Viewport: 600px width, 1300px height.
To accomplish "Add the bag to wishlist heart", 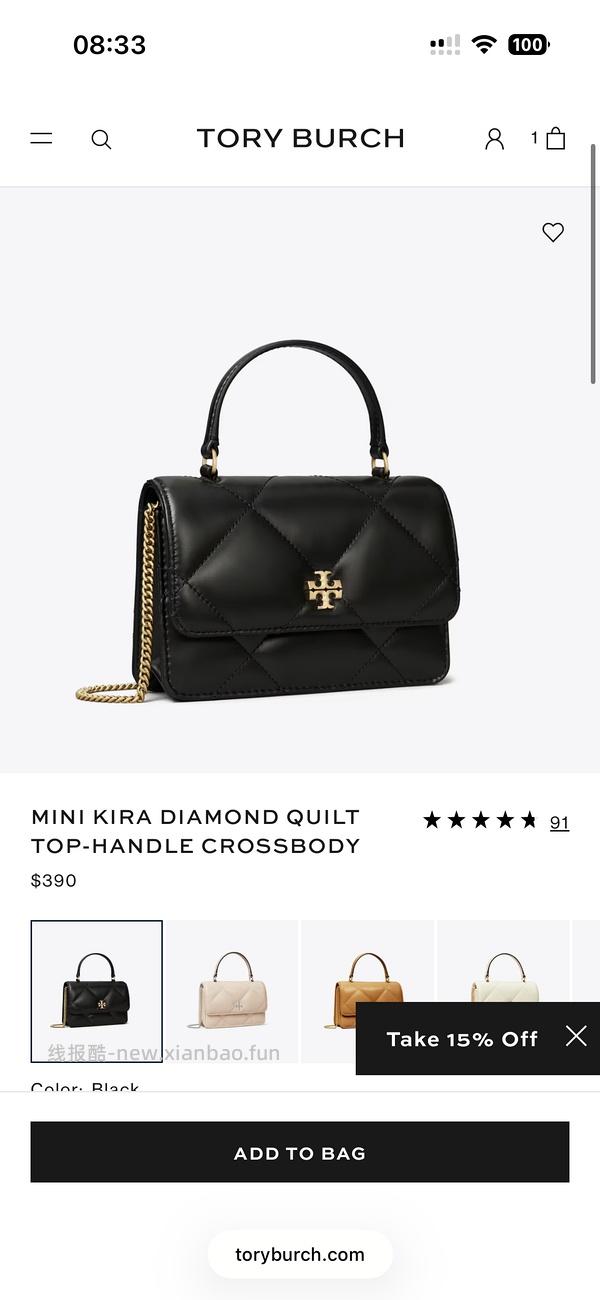I will tap(553, 232).
